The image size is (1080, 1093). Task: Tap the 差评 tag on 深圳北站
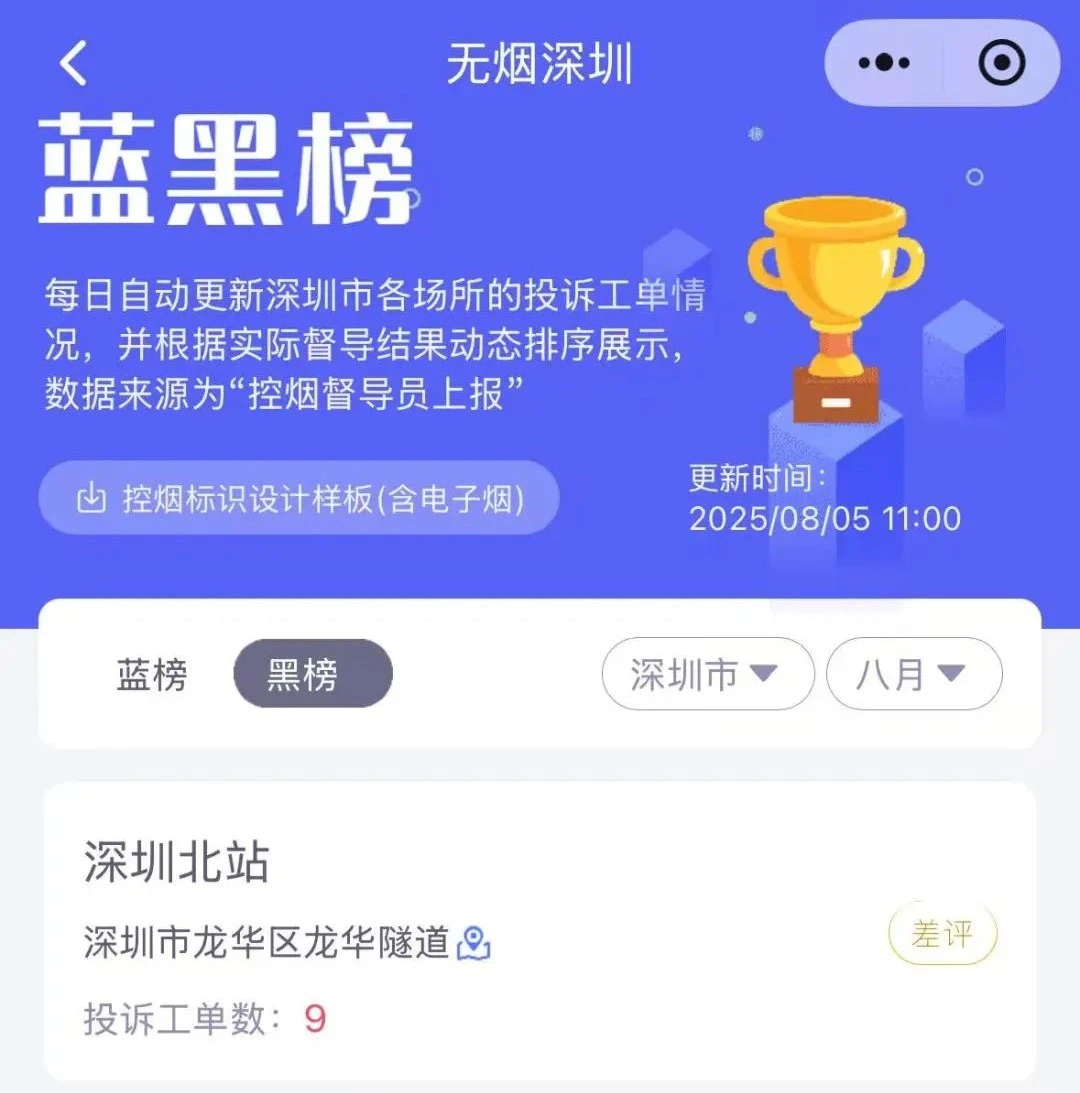942,936
